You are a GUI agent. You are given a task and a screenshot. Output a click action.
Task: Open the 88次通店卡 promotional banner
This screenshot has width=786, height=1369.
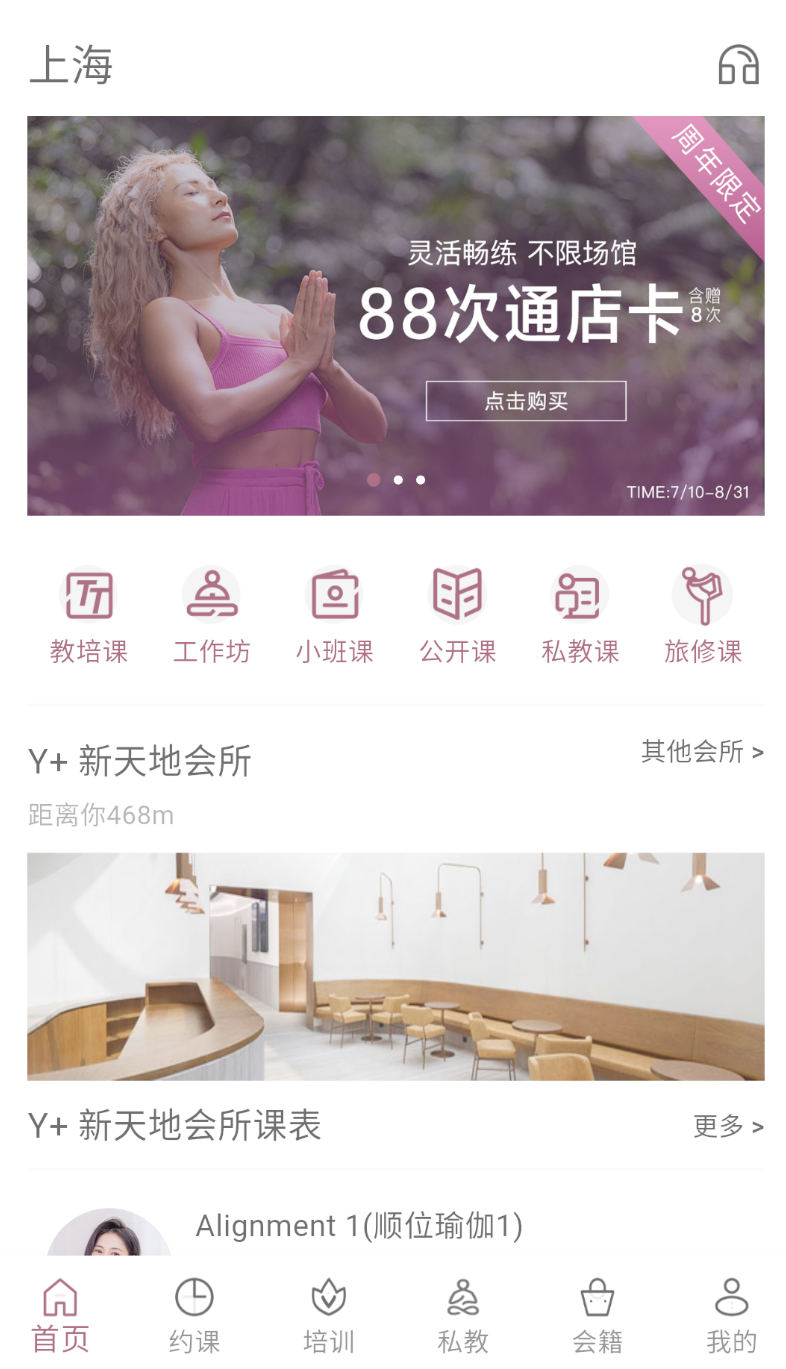[x=396, y=315]
